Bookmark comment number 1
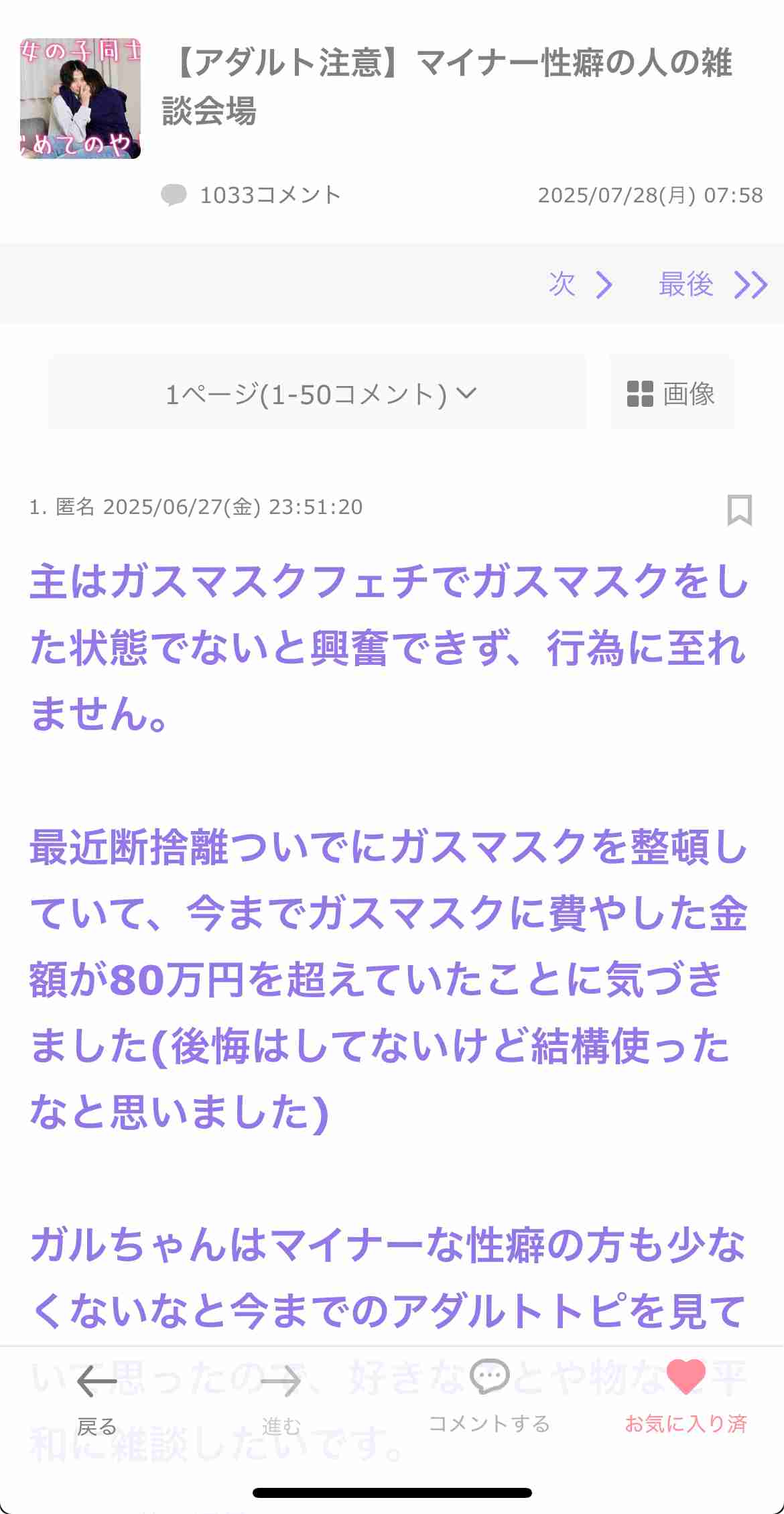Viewport: 784px width, 1514px height. [739, 510]
